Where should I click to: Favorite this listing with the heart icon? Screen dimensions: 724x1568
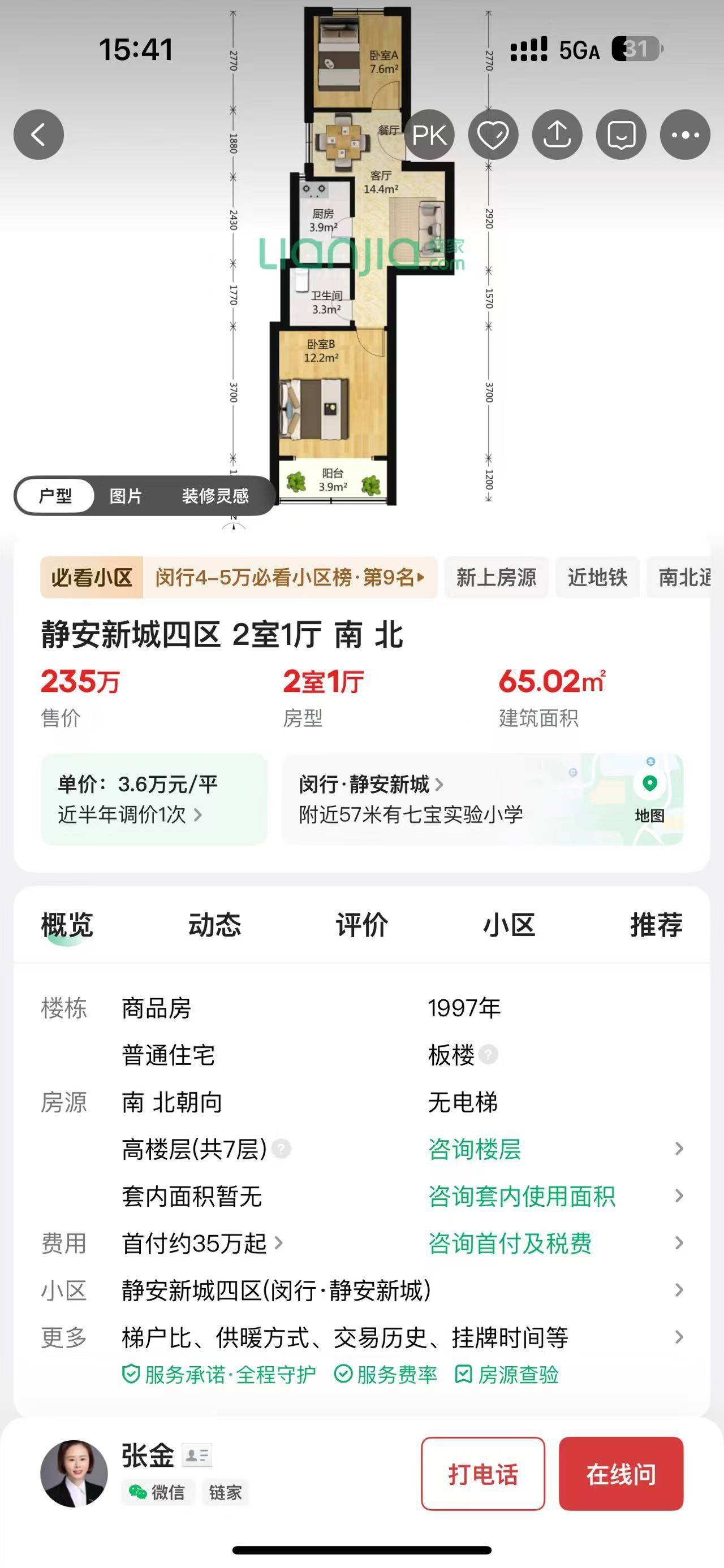[x=493, y=135]
